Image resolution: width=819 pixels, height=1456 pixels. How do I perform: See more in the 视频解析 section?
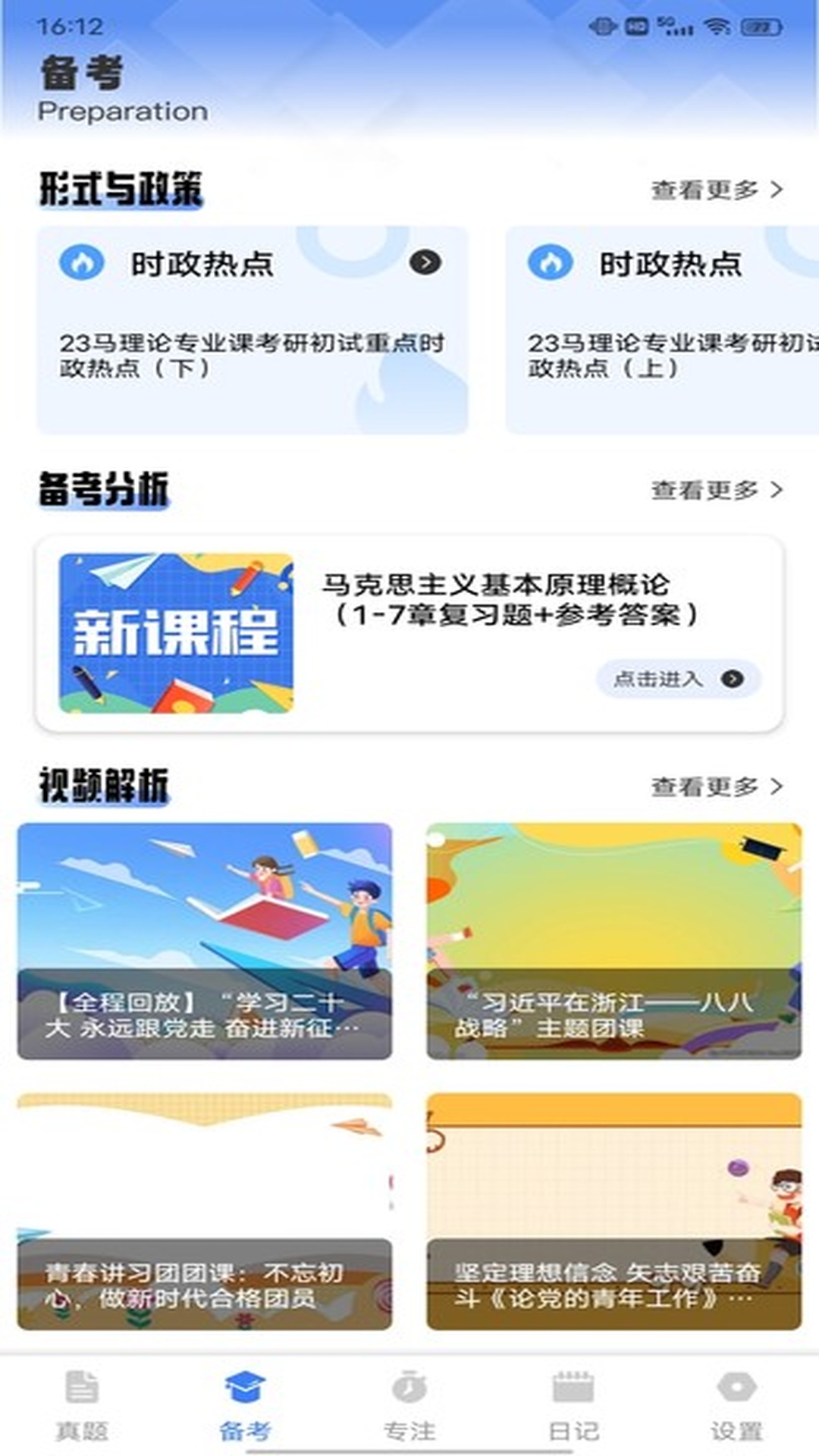[x=716, y=786]
